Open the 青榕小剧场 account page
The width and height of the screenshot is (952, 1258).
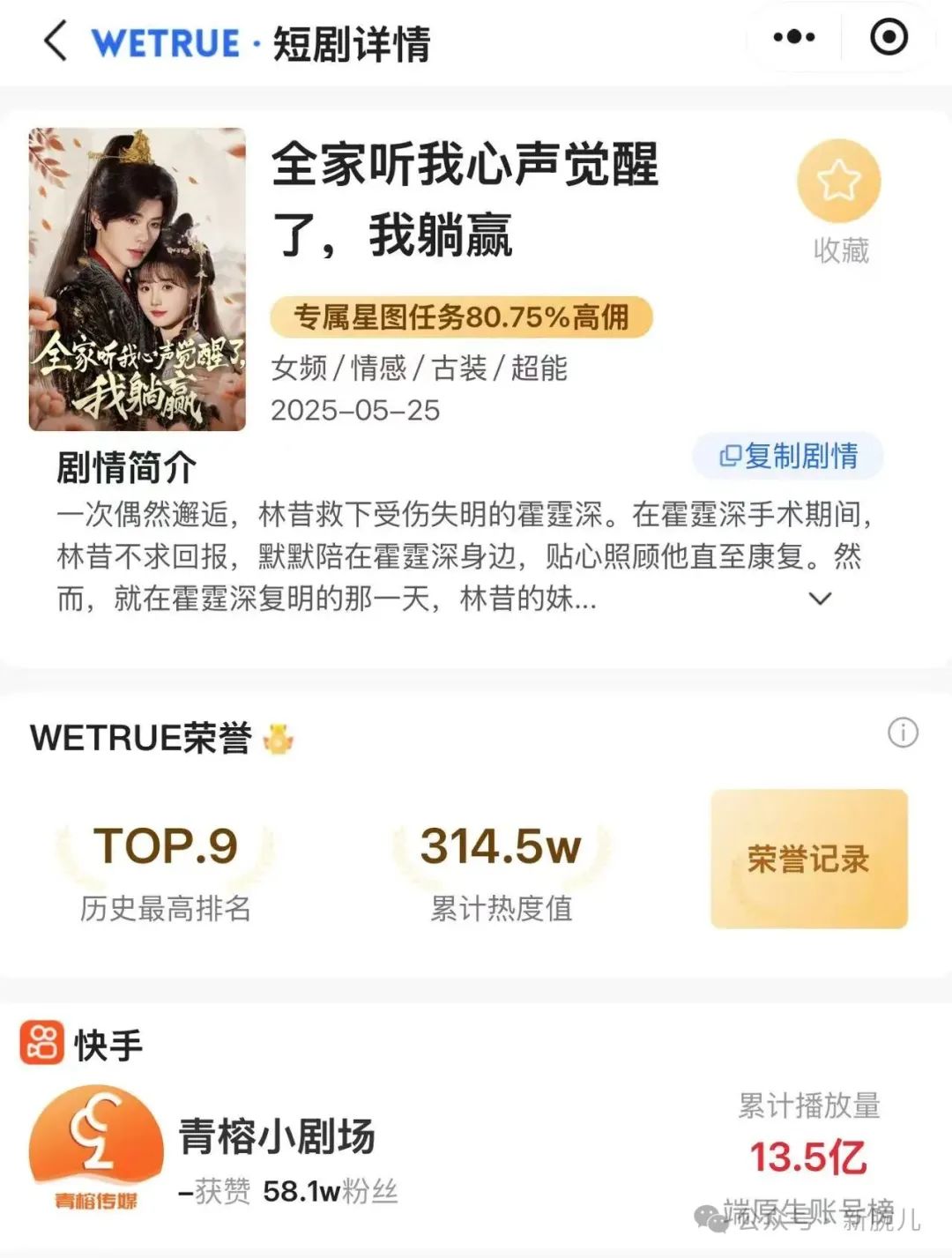[274, 1138]
